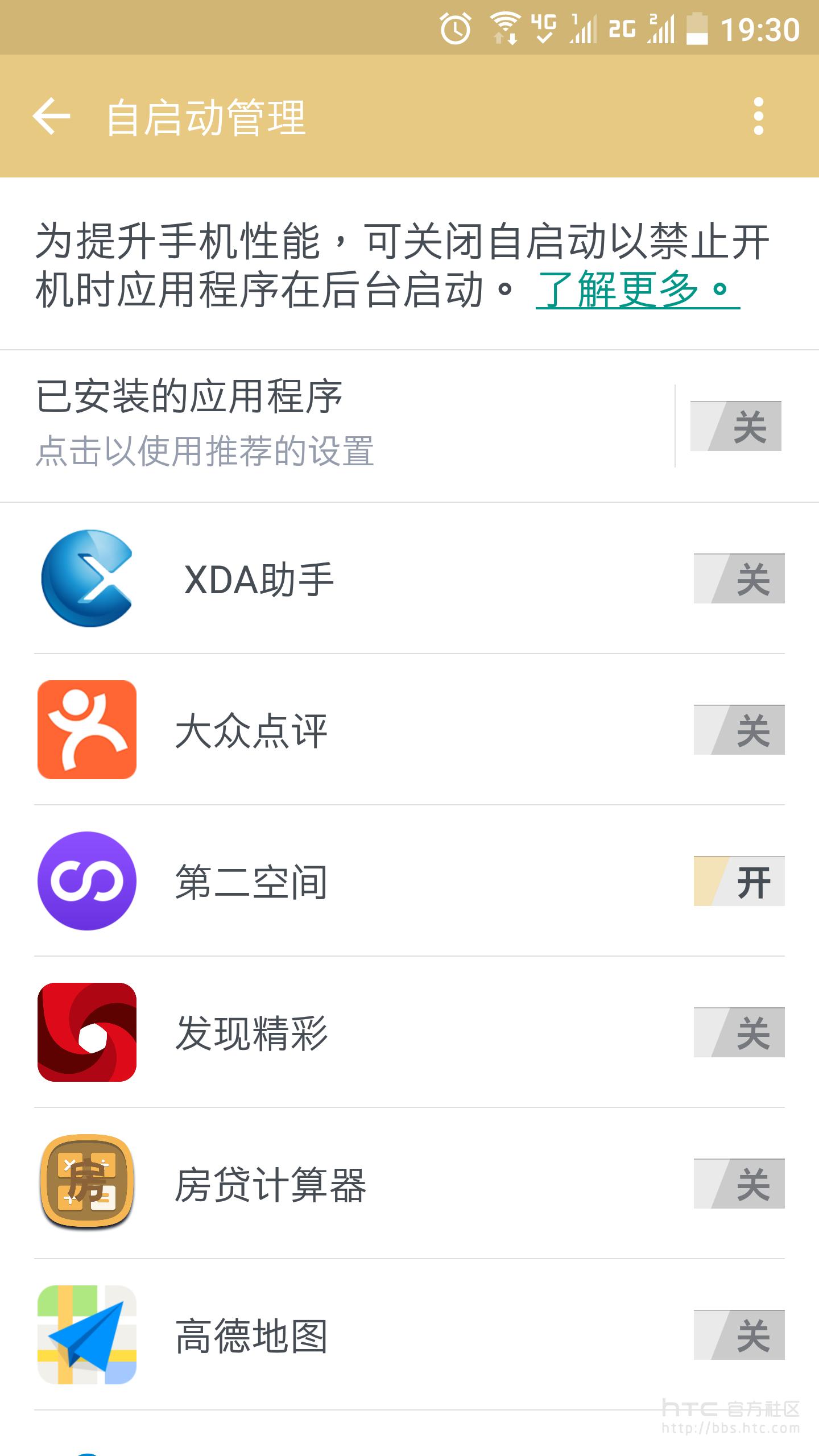Open the overflow menu with three dots
819x1456 pixels.
(x=756, y=118)
